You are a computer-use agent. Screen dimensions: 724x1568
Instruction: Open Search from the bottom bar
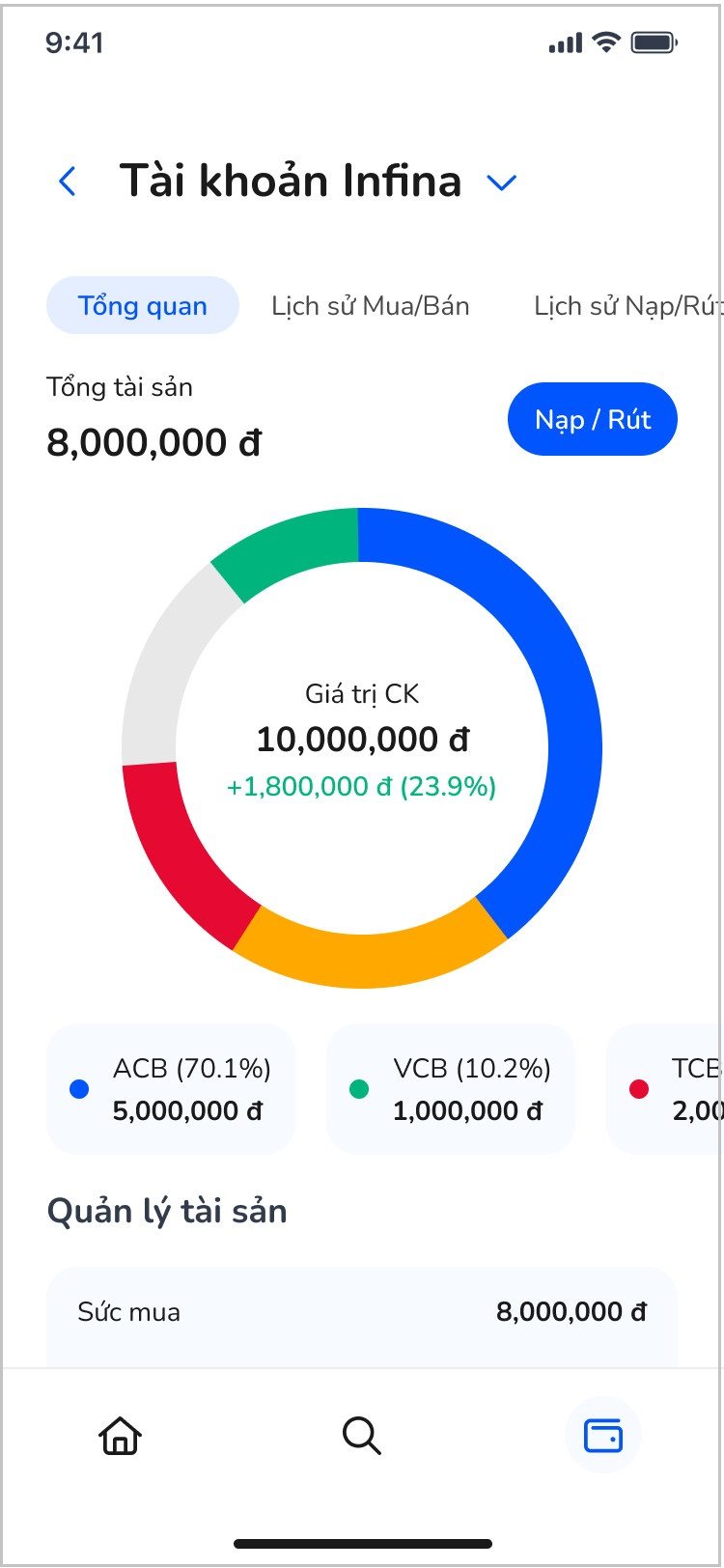pos(362,1435)
